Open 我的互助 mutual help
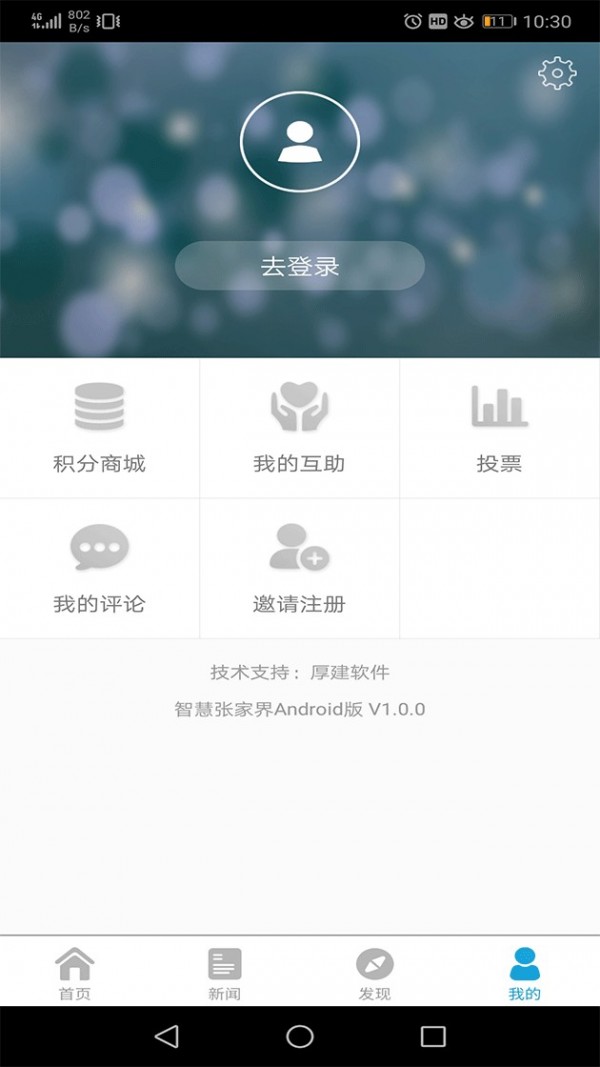This screenshot has height=1067, width=600. pyautogui.click(x=299, y=429)
